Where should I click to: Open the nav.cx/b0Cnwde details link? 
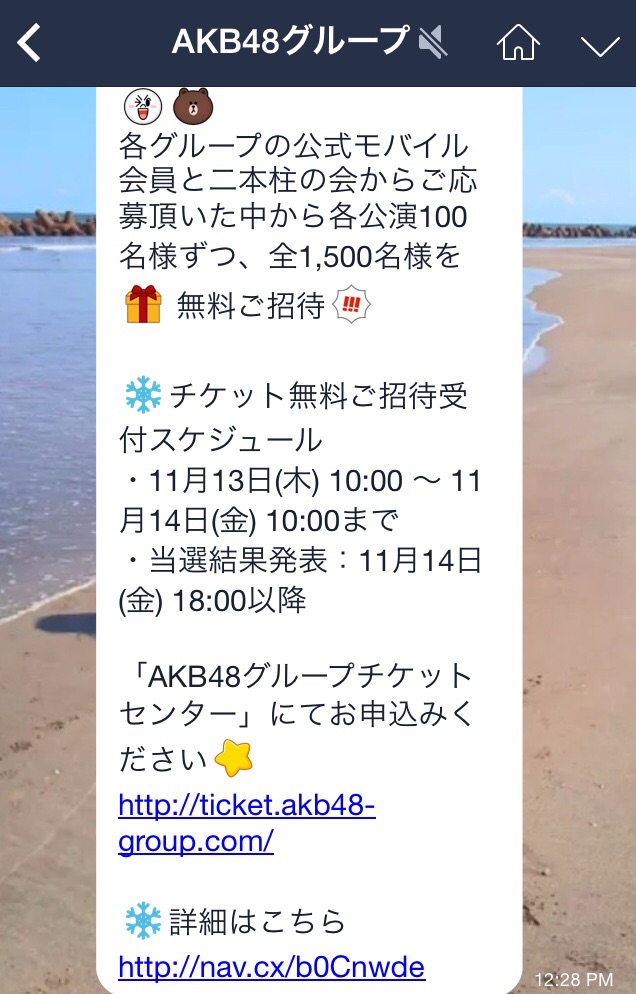[271, 966]
